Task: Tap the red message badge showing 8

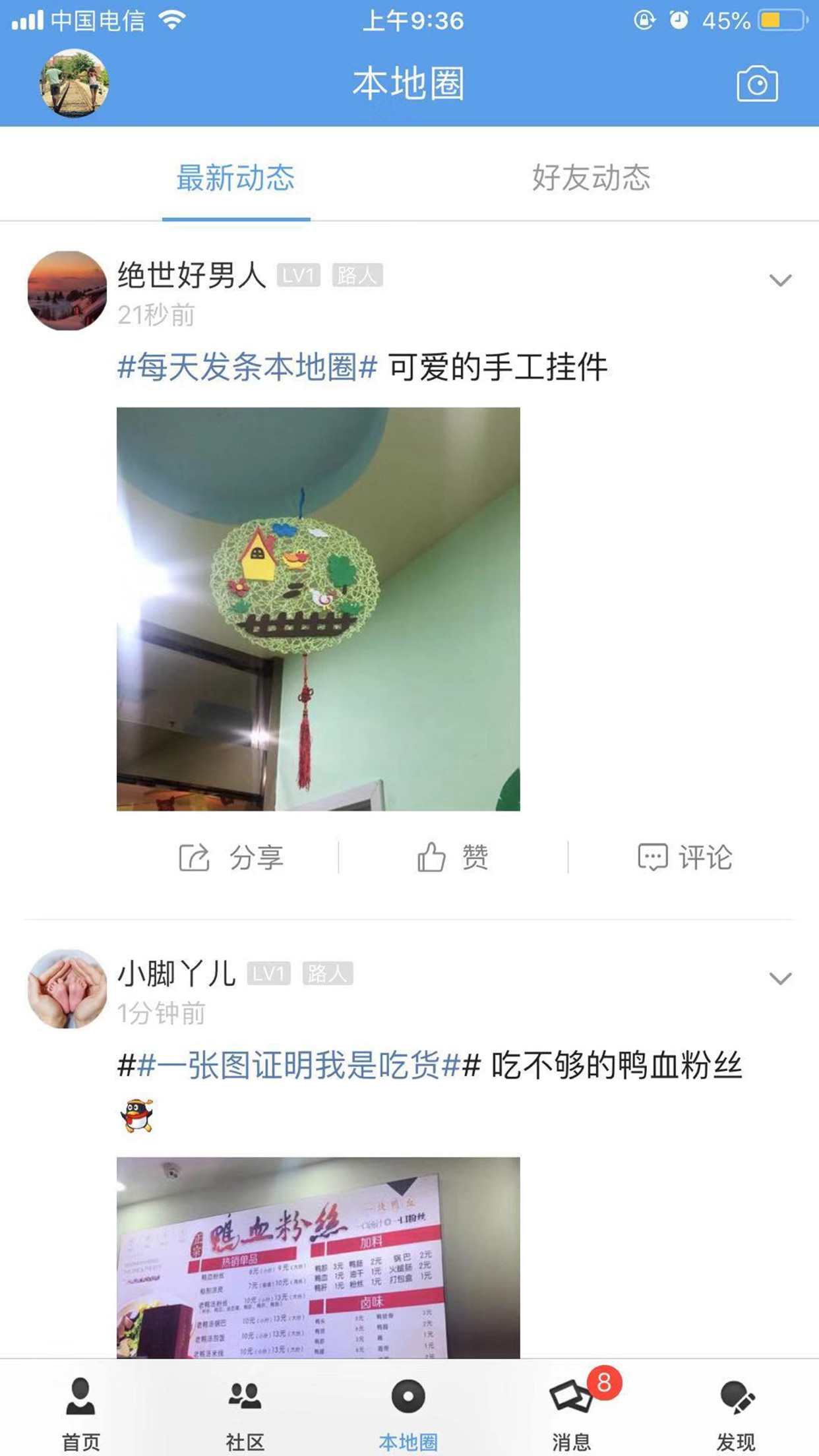Action: pos(605,1381)
